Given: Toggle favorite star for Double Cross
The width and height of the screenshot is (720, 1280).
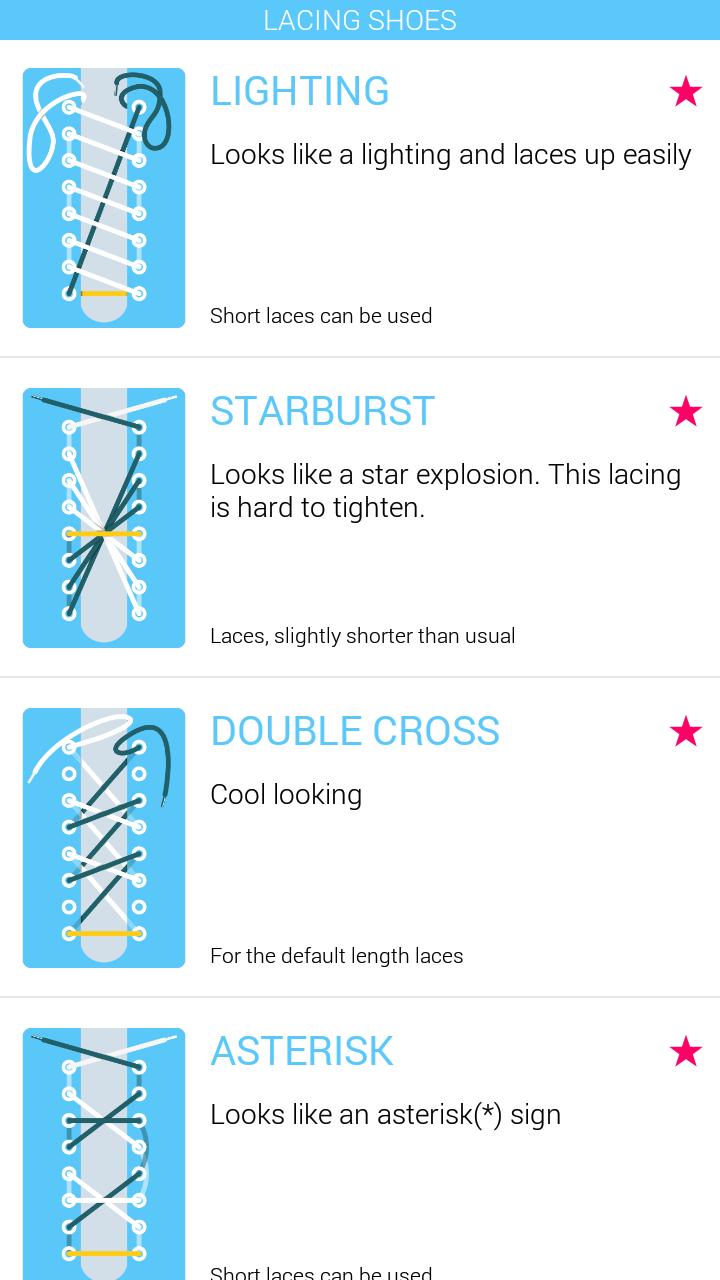Looking at the screenshot, I should [x=686, y=731].
